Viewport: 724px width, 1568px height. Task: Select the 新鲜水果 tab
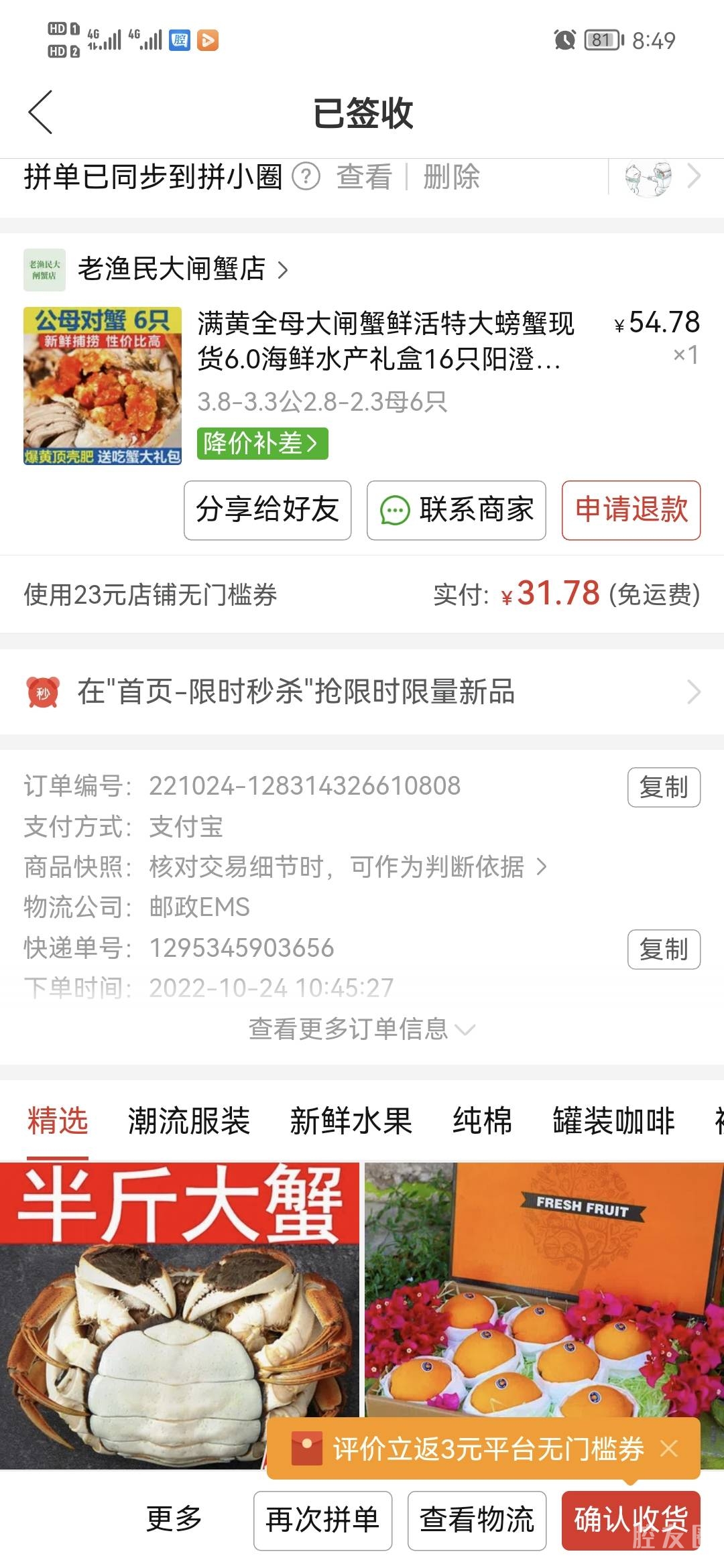tap(351, 1121)
